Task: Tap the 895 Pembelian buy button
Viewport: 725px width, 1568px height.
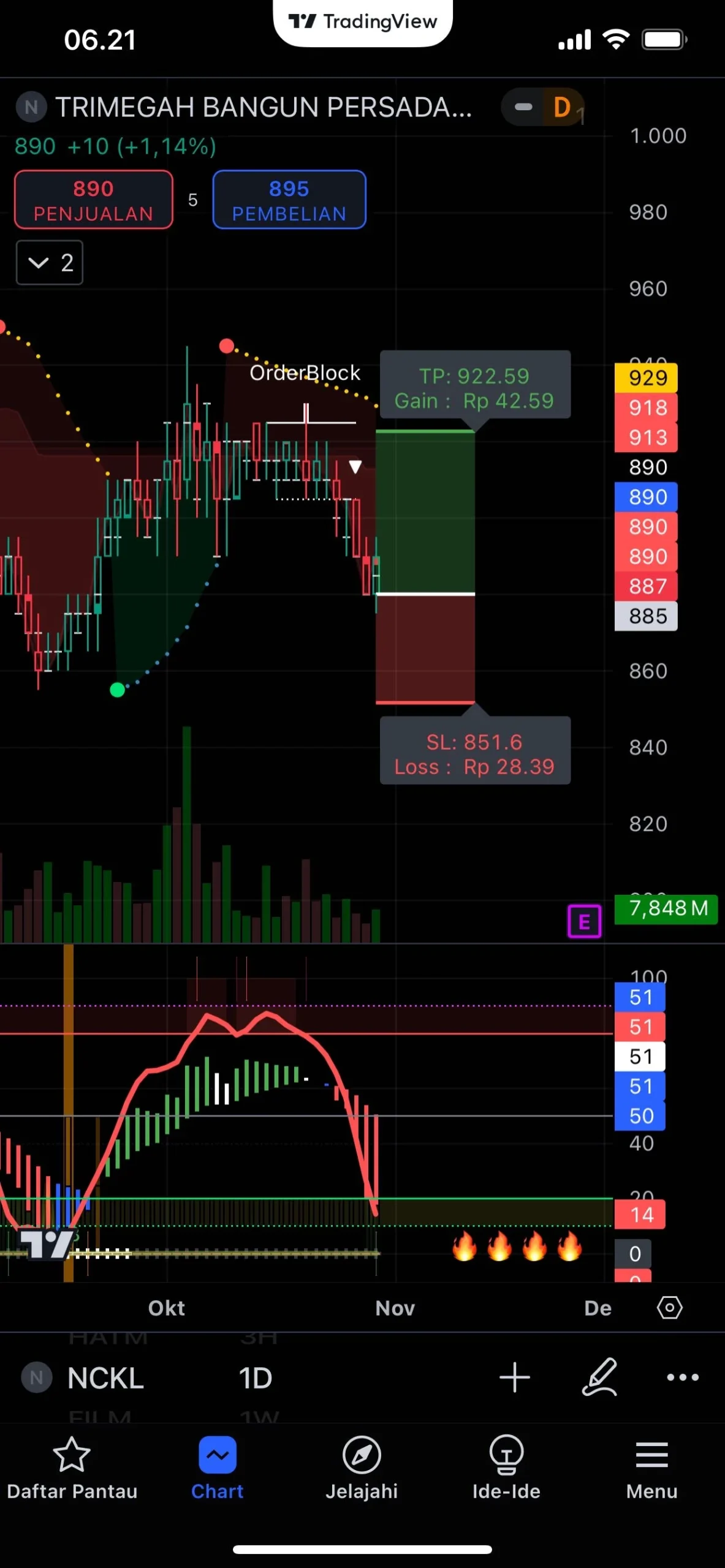Action: coord(289,200)
